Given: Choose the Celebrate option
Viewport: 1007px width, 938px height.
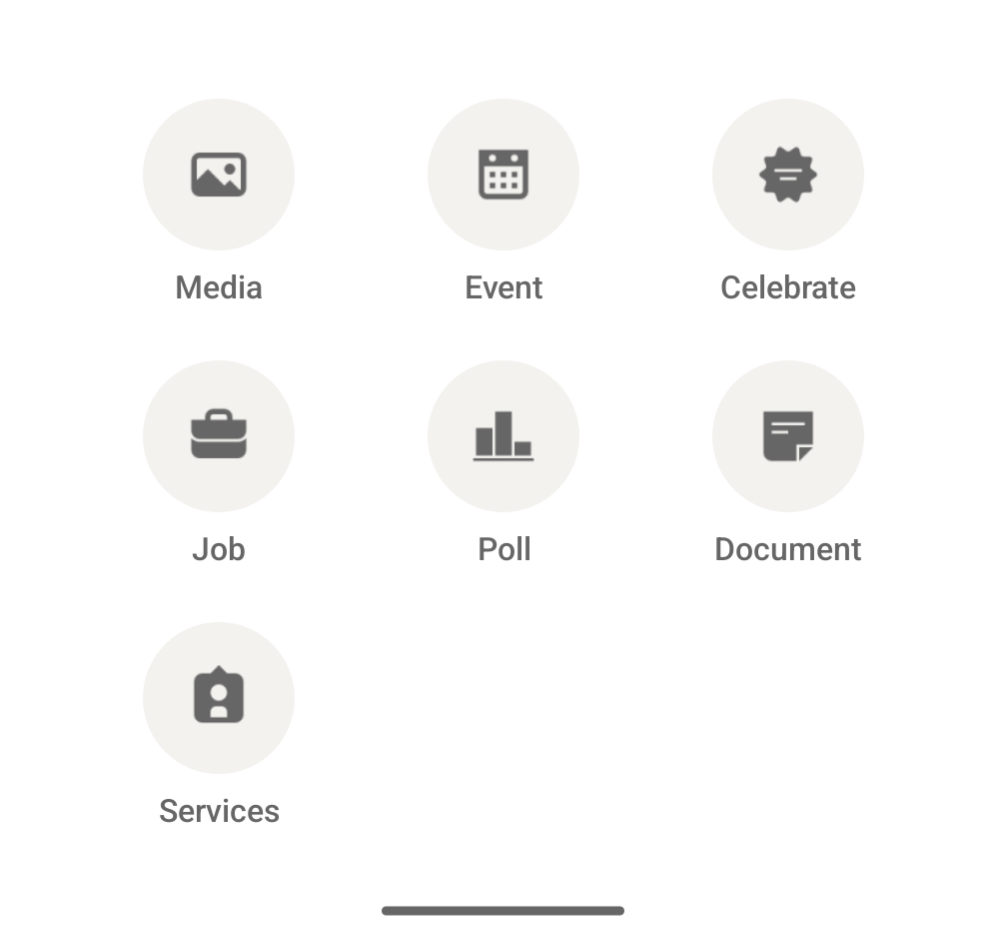Looking at the screenshot, I should pyautogui.click(x=788, y=175).
